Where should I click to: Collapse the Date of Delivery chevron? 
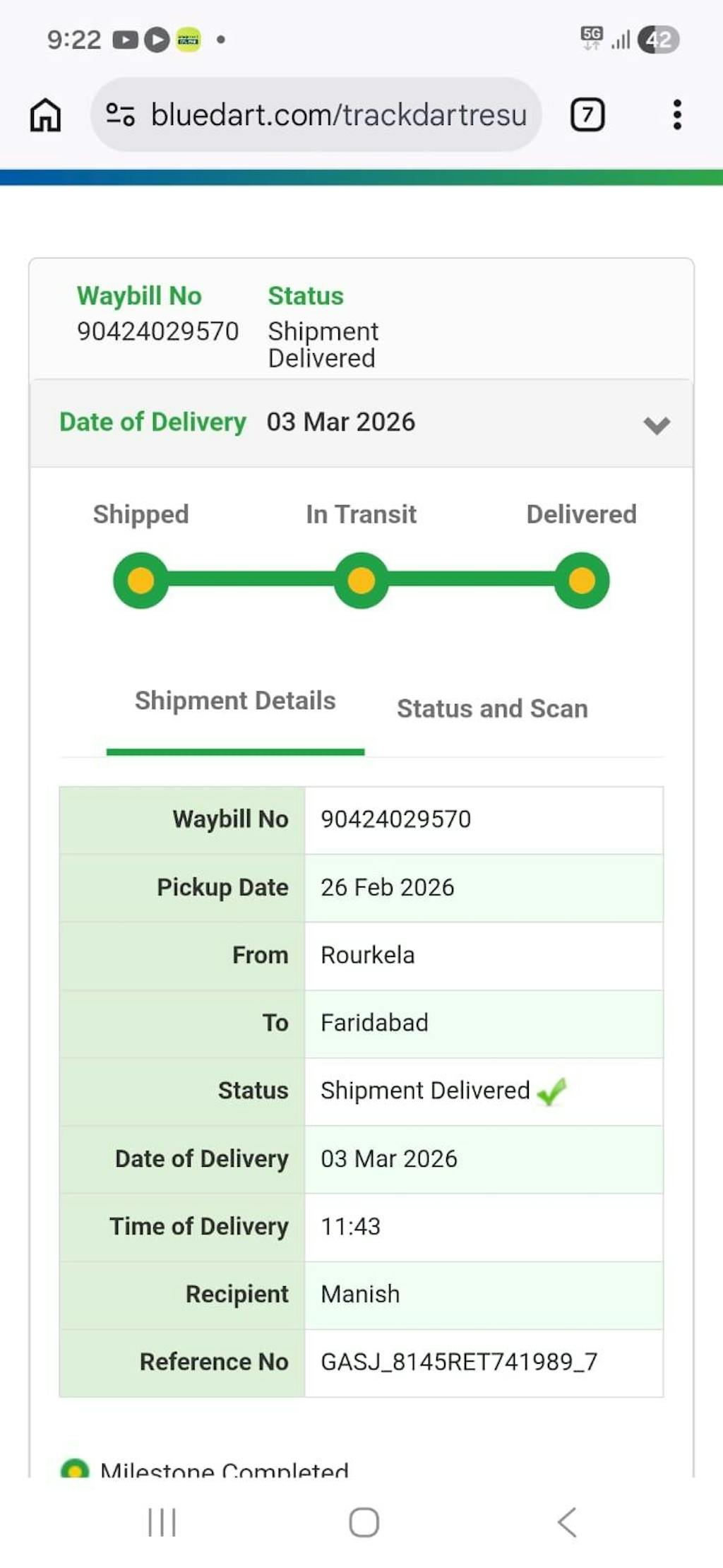click(x=656, y=425)
